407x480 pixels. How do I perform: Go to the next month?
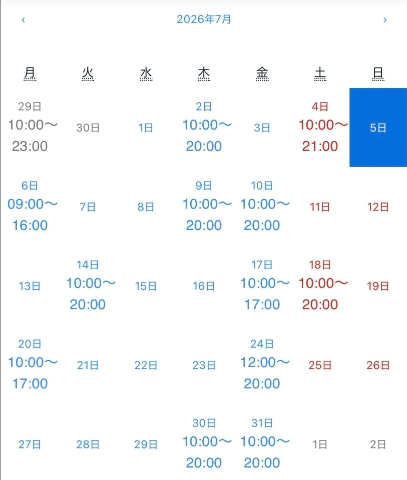[385, 20]
